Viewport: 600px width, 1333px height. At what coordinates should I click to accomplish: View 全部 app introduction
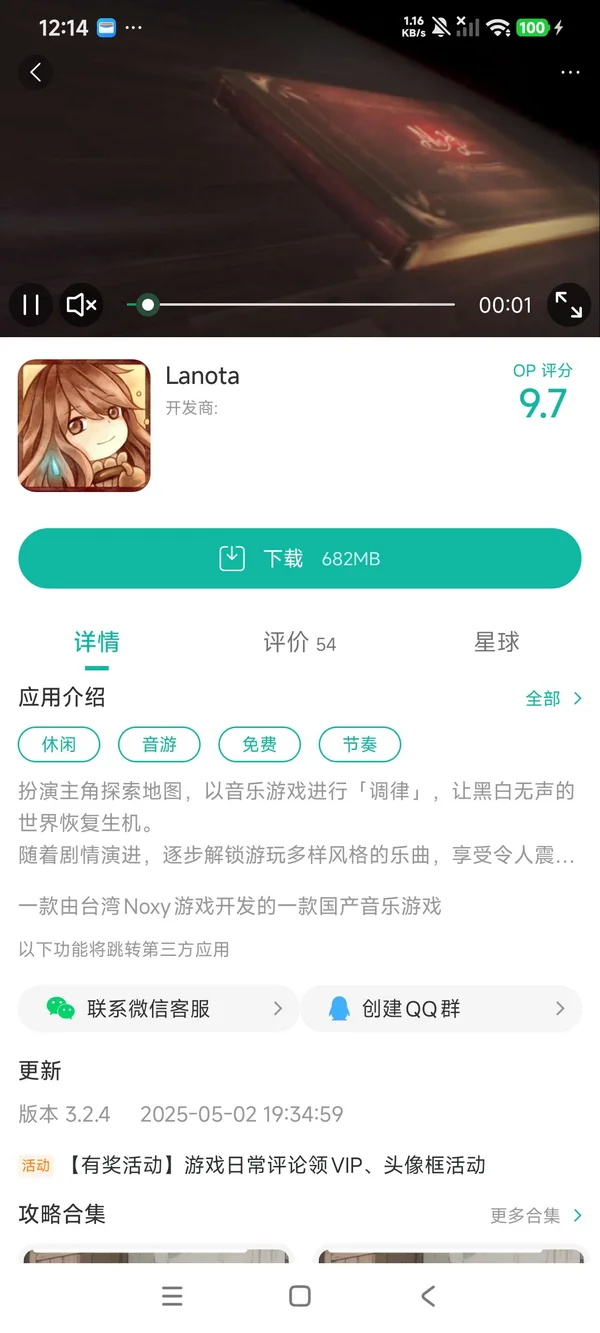pyautogui.click(x=553, y=699)
